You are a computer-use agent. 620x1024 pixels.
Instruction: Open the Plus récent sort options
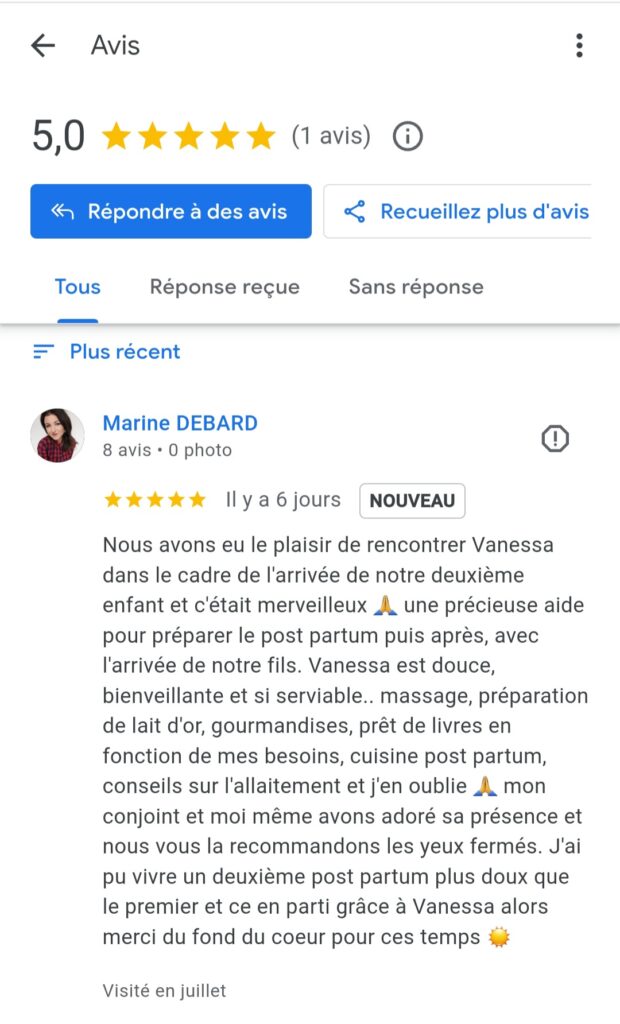(x=107, y=352)
